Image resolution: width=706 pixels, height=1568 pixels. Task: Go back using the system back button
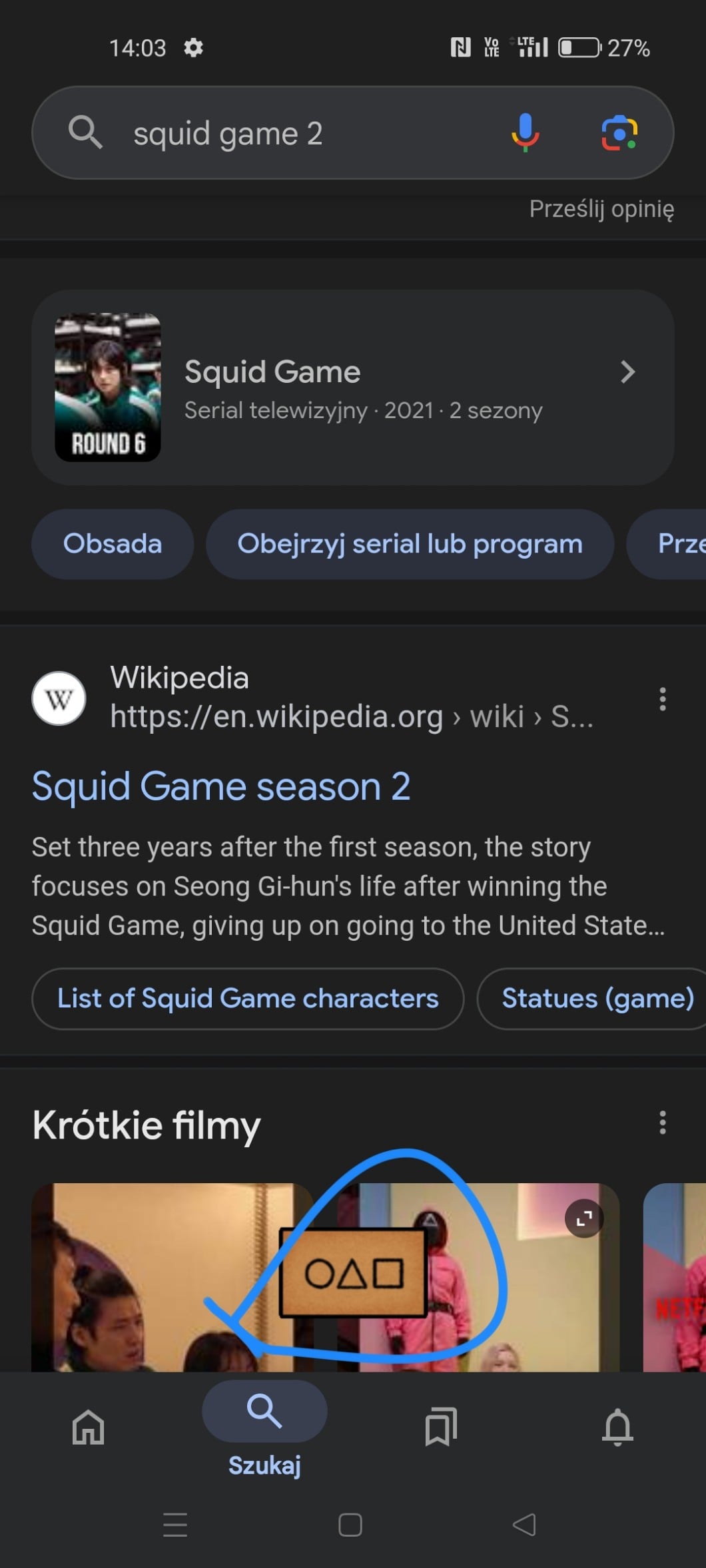pos(524,1525)
